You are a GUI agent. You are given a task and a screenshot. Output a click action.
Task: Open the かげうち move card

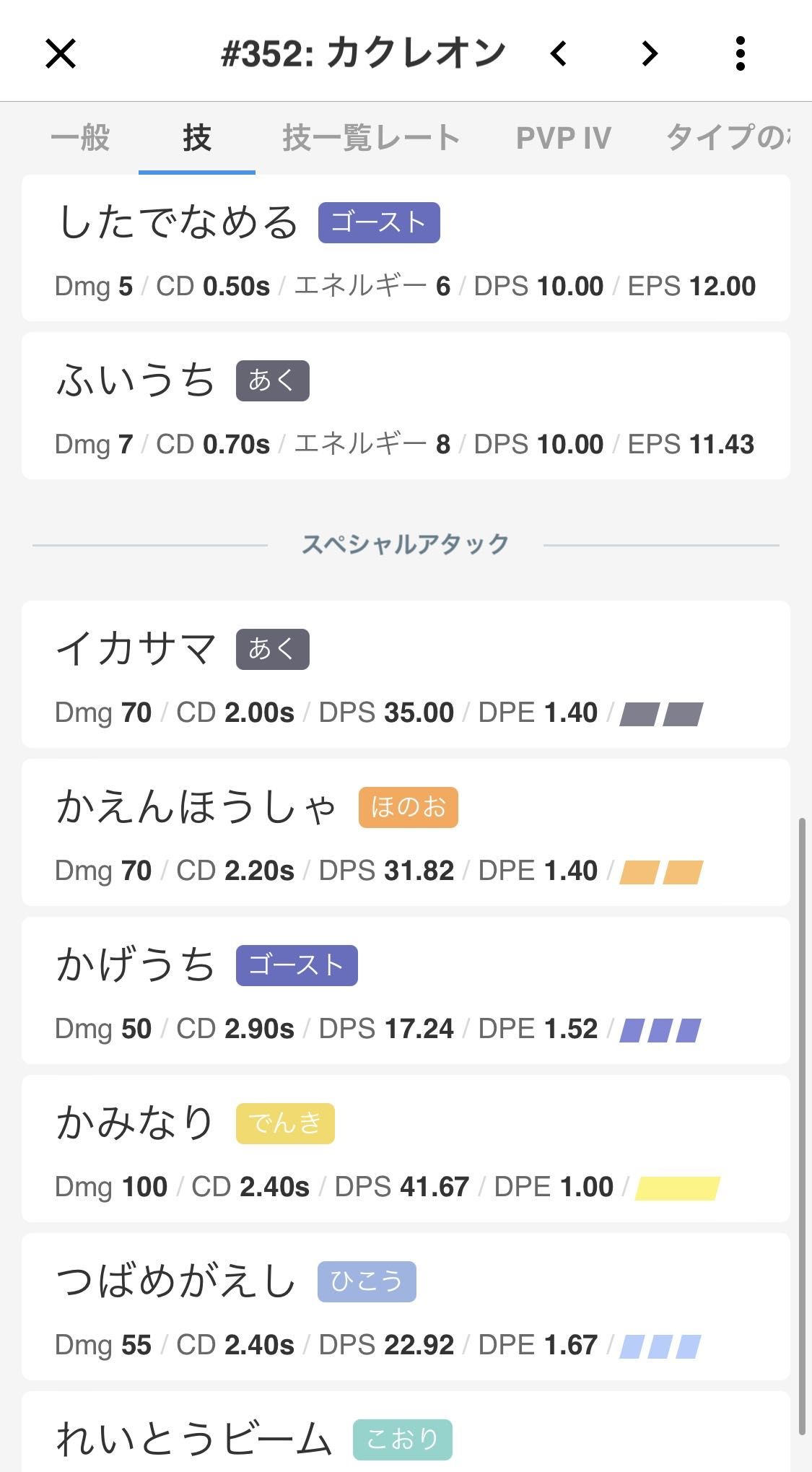click(406, 990)
